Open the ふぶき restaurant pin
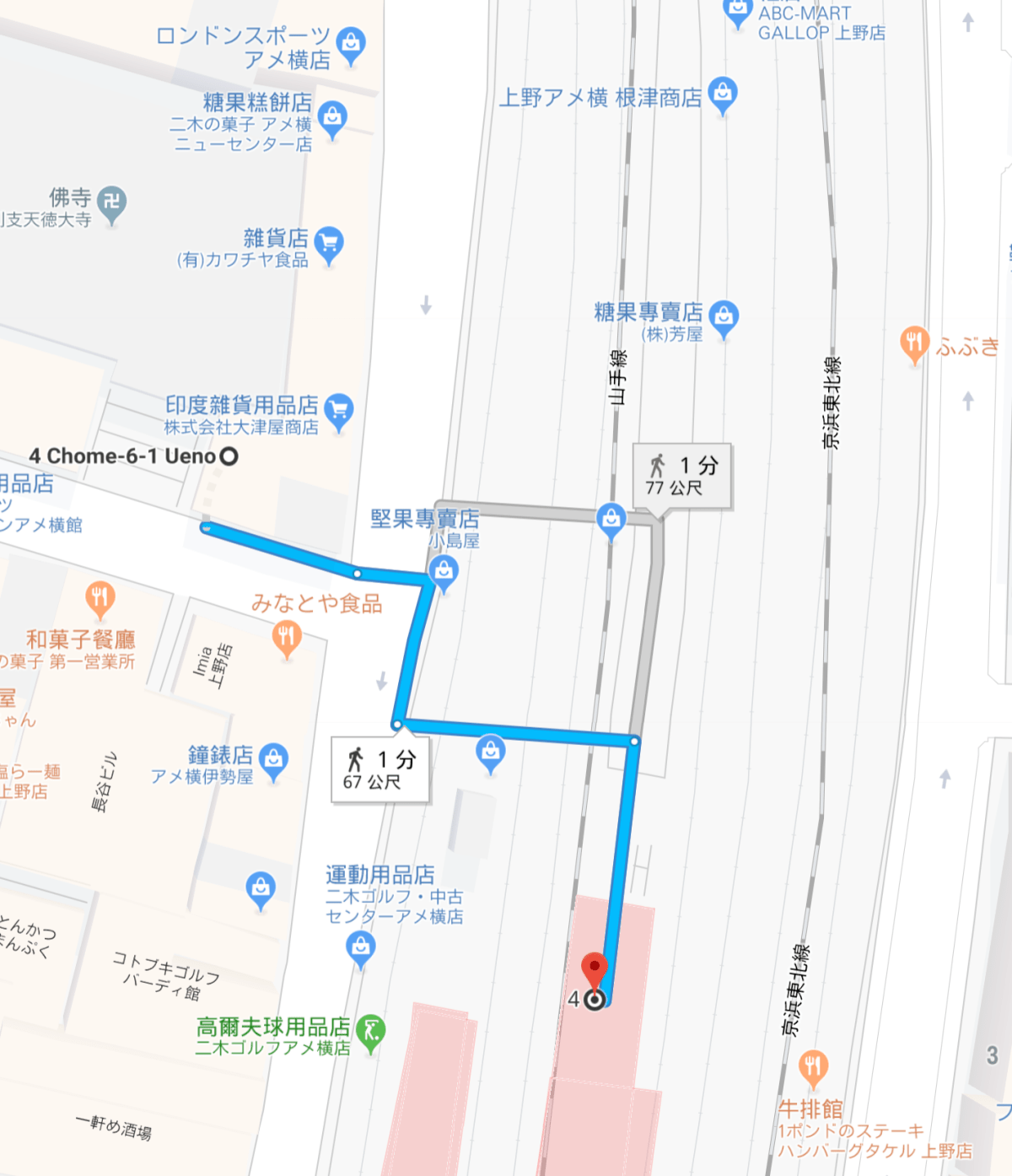Screen dimensions: 1012x1176 (x=914, y=343)
